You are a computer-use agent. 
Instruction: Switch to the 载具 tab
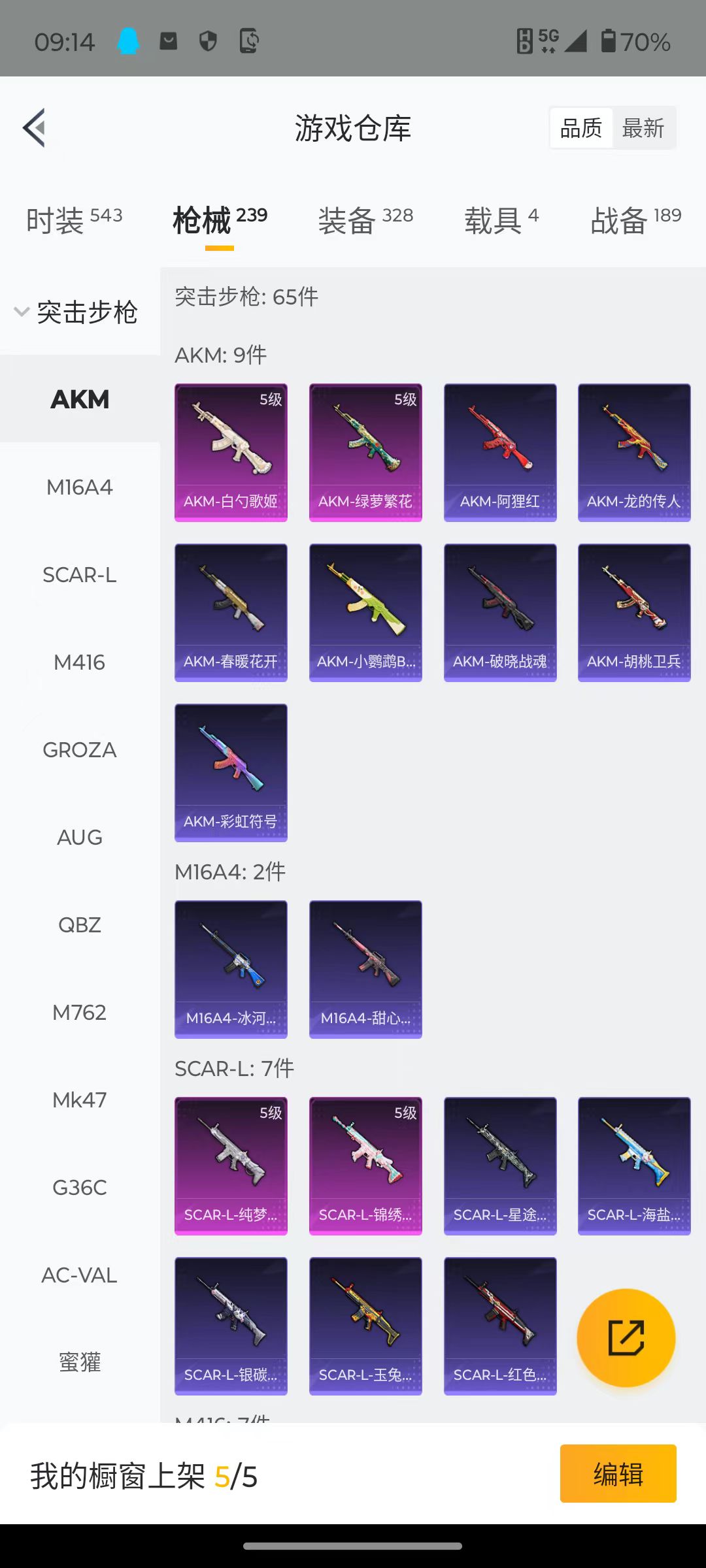pos(501,220)
